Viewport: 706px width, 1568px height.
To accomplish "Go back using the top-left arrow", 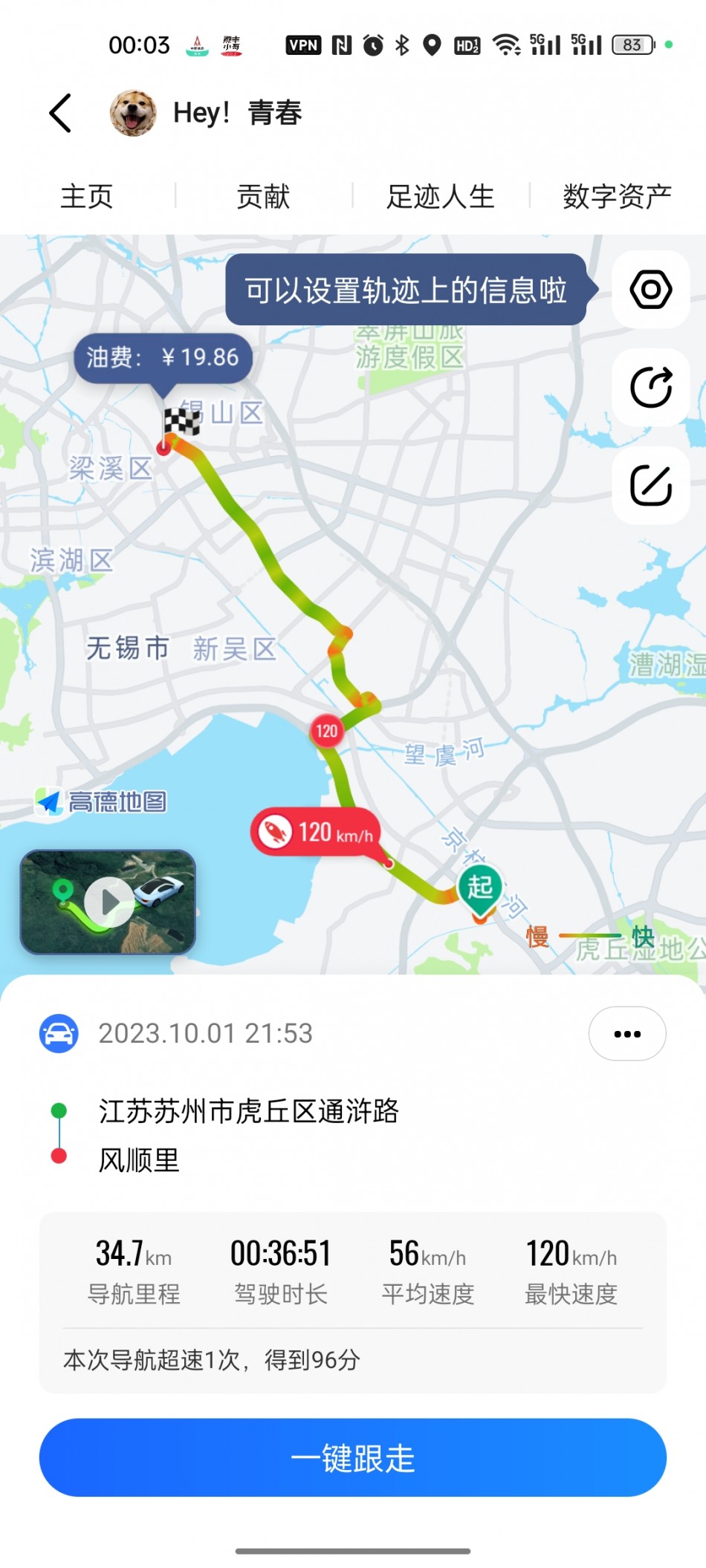I will coord(60,113).
